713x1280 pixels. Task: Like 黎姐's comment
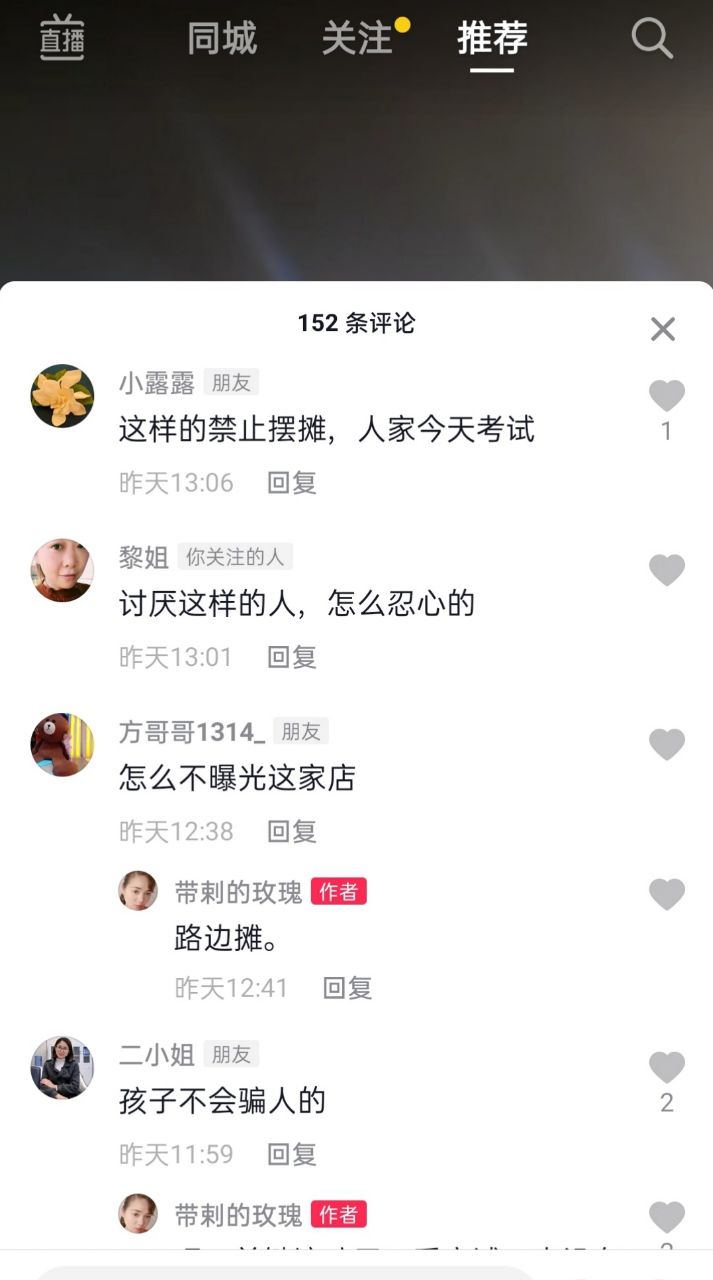[x=666, y=571]
